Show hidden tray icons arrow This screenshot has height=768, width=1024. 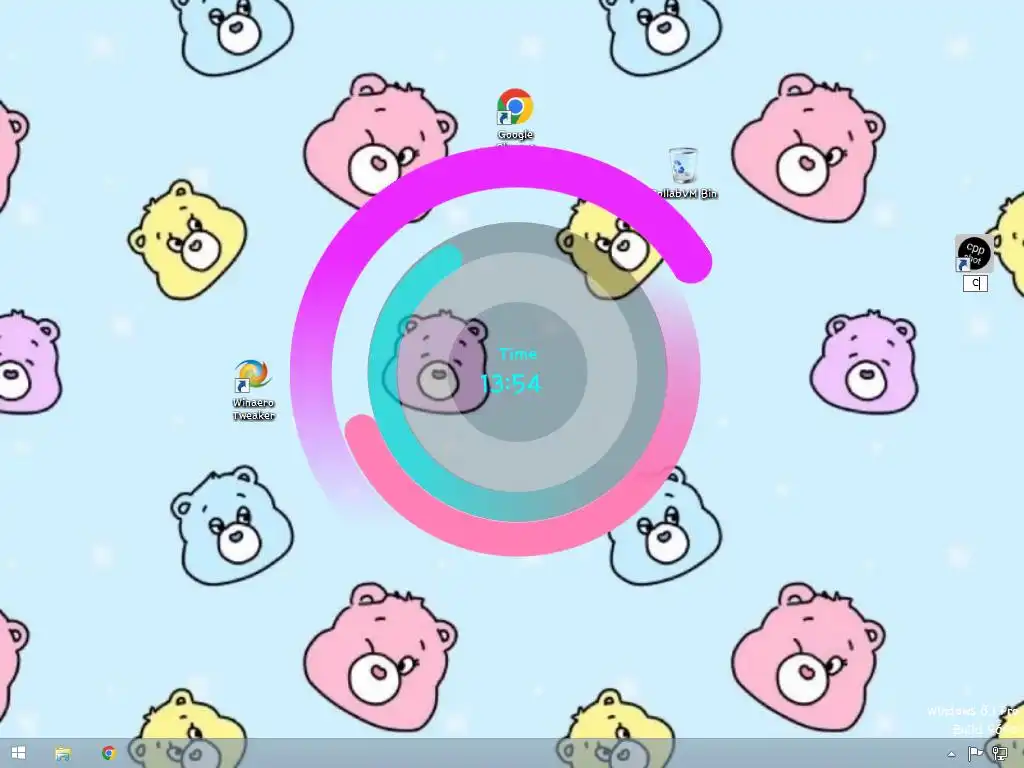tap(951, 754)
